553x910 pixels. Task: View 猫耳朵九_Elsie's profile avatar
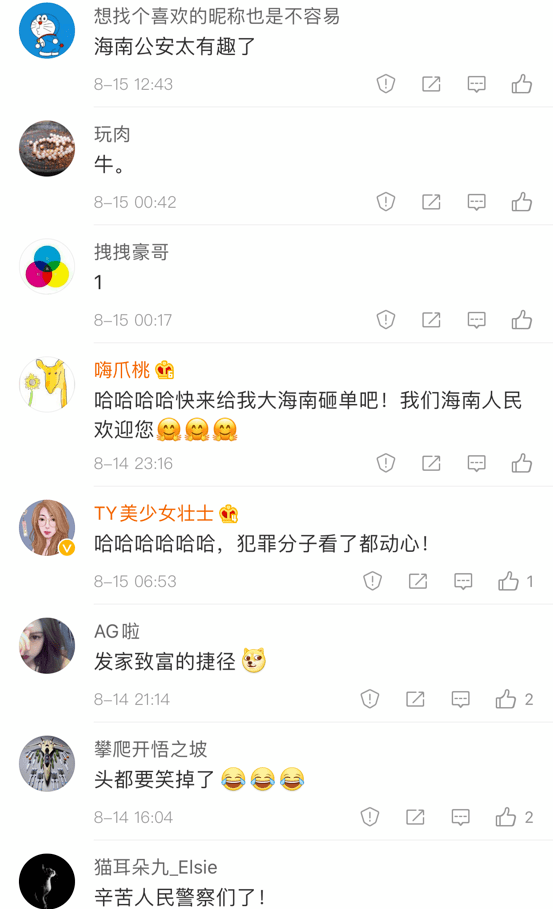[47, 881]
